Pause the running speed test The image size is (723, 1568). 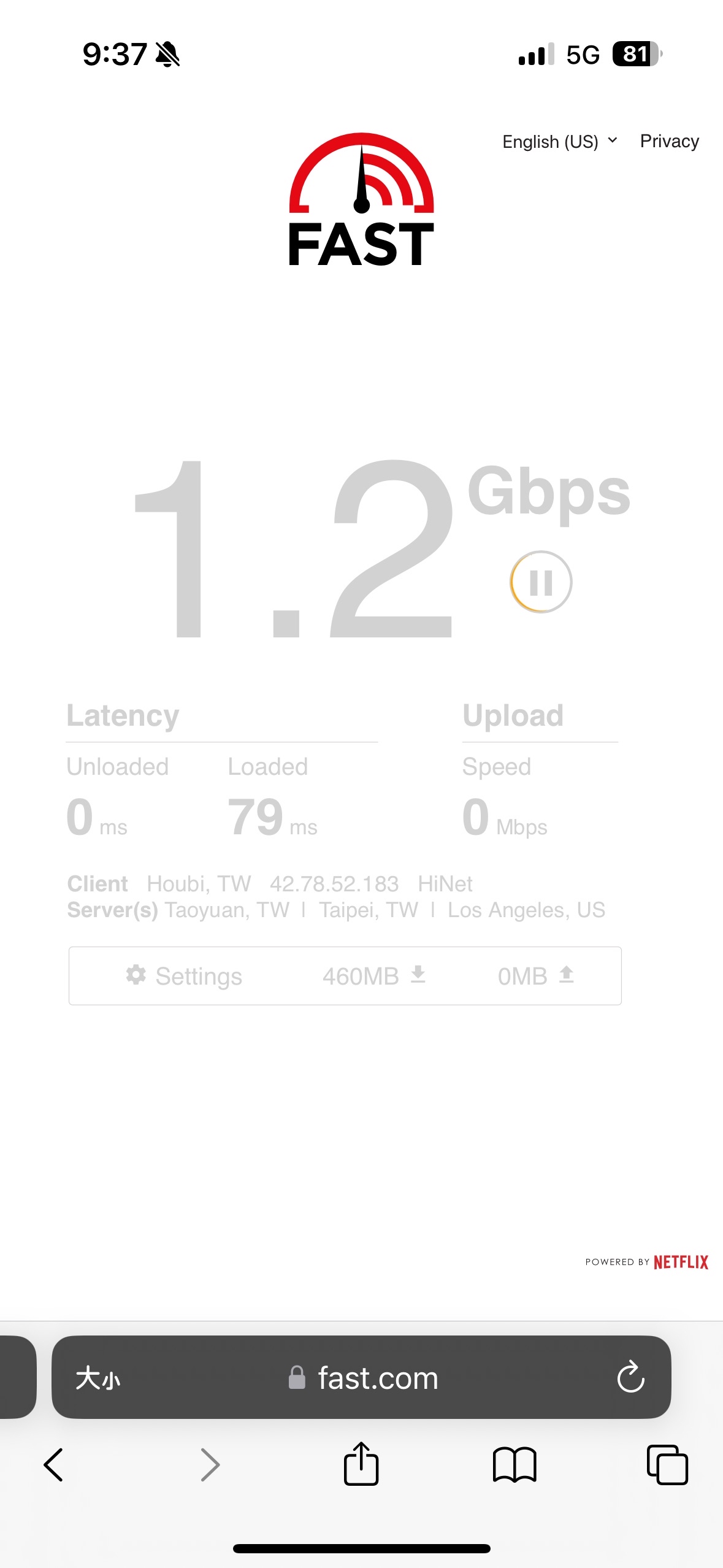coord(541,582)
